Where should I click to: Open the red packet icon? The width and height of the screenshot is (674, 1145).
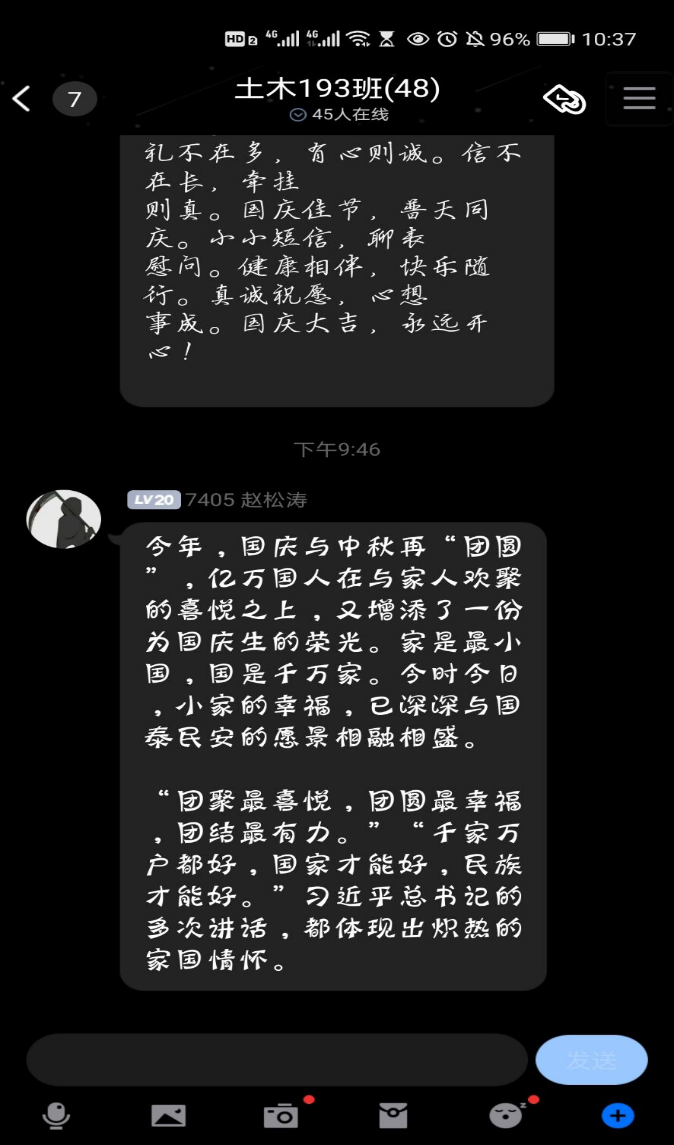[x=393, y=1116]
